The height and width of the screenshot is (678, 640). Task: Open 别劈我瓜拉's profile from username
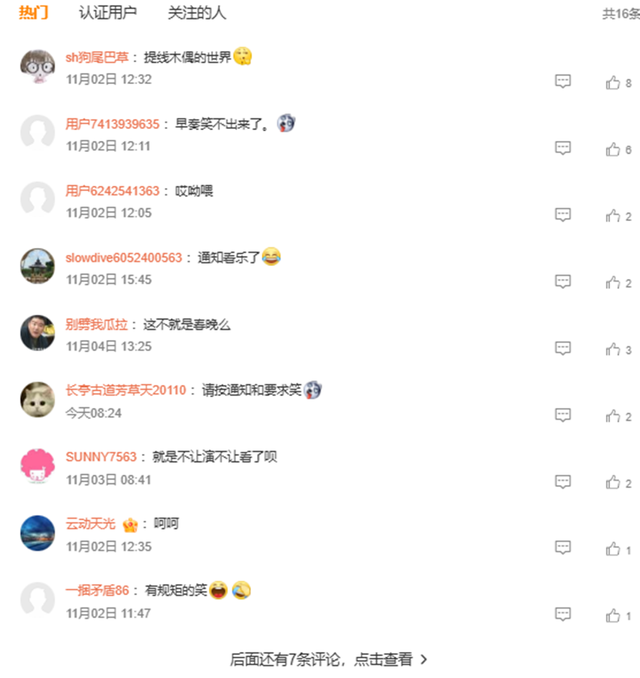pyautogui.click(x=97, y=324)
